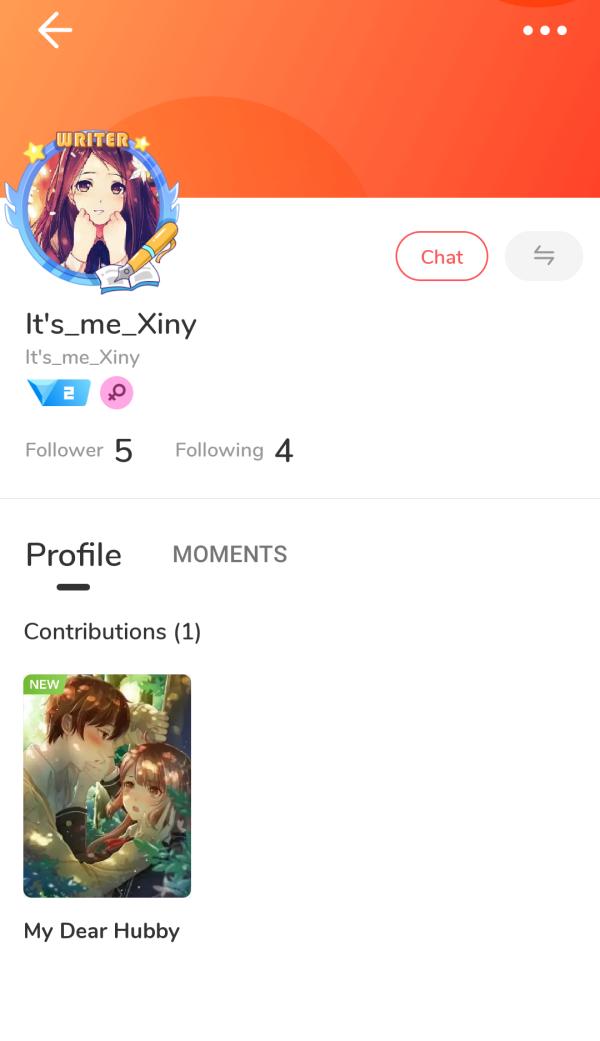
Task: Select the Profile tab
Action: point(73,556)
